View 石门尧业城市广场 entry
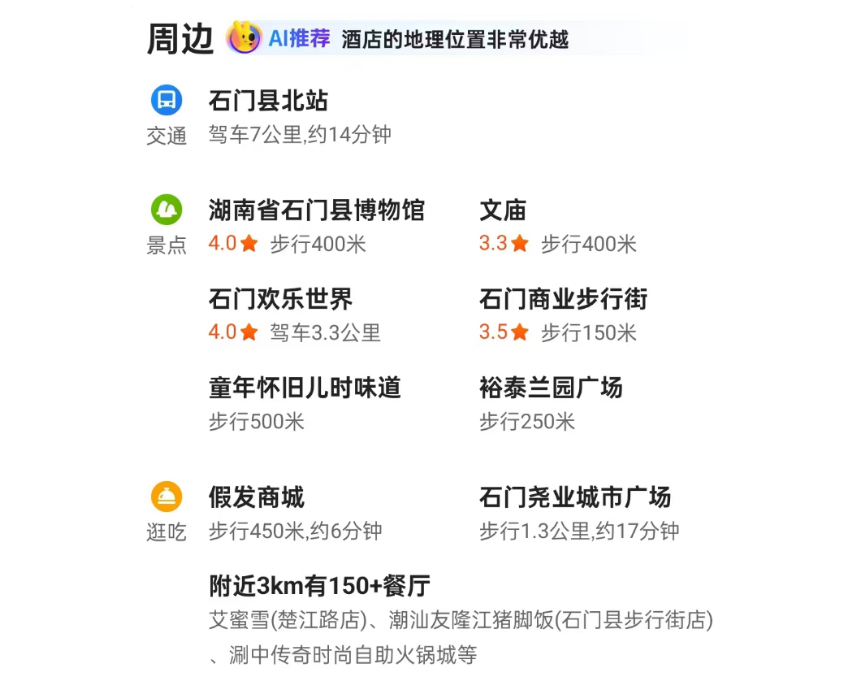Screen dimensions: 868x677 (575, 497)
